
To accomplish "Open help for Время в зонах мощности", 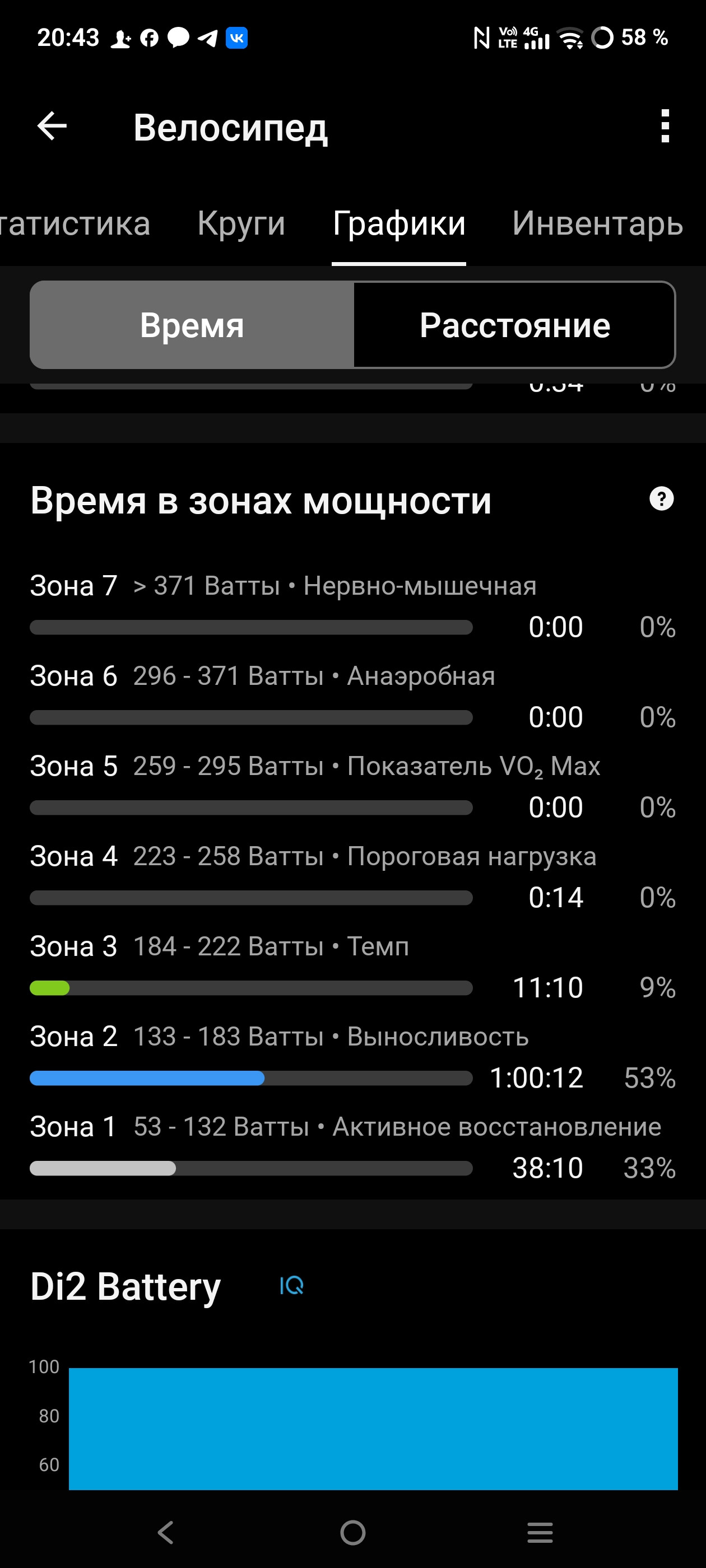I will point(662,499).
